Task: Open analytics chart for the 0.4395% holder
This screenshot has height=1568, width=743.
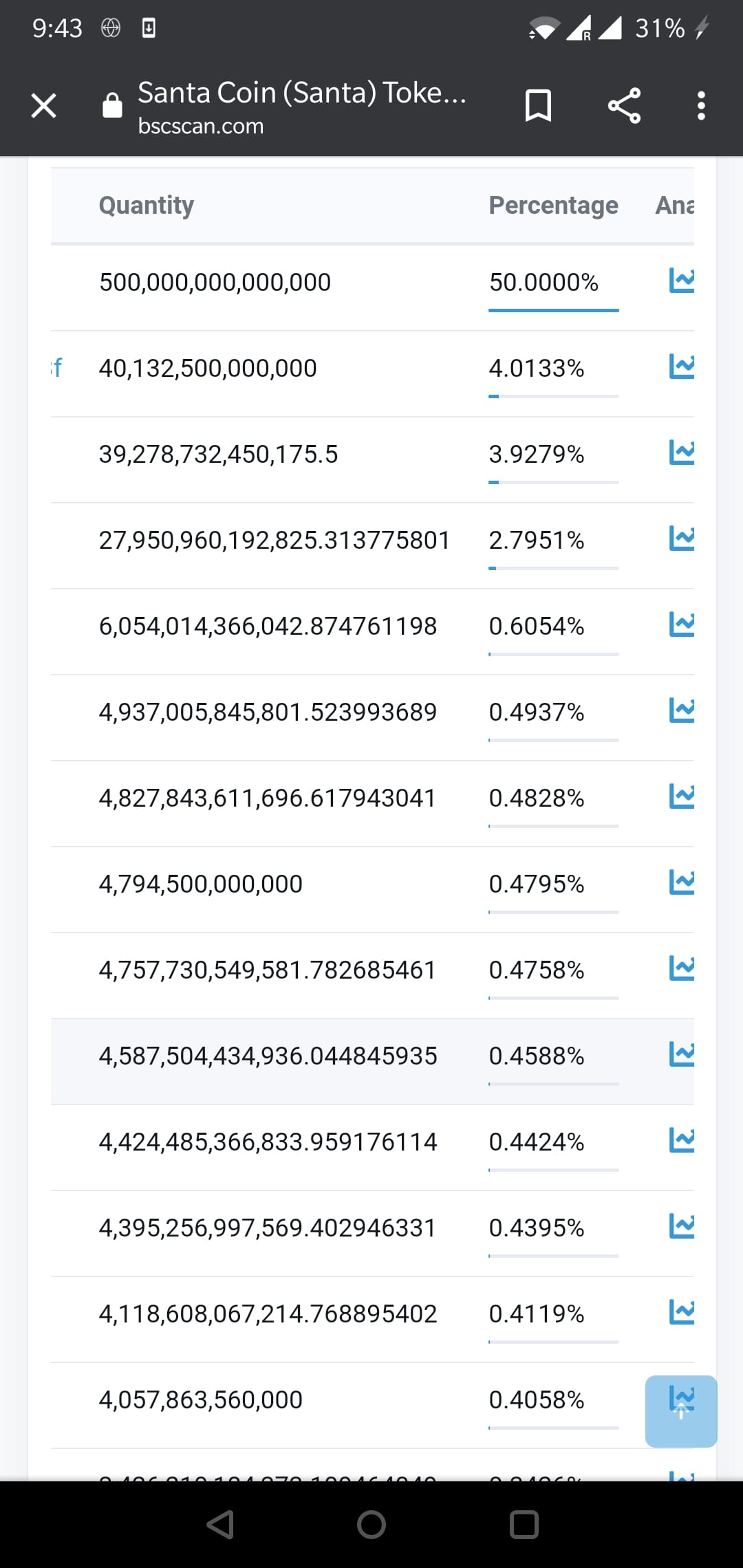Action: [x=682, y=1226]
